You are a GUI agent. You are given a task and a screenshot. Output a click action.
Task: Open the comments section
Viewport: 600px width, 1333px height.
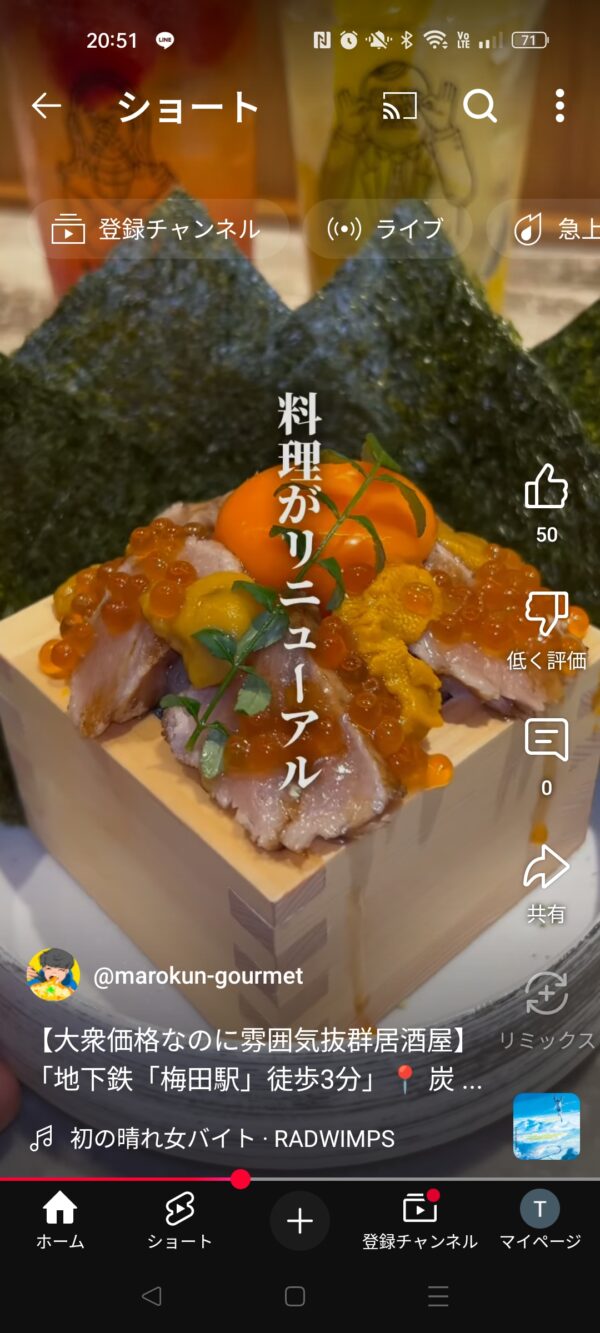pos(546,742)
